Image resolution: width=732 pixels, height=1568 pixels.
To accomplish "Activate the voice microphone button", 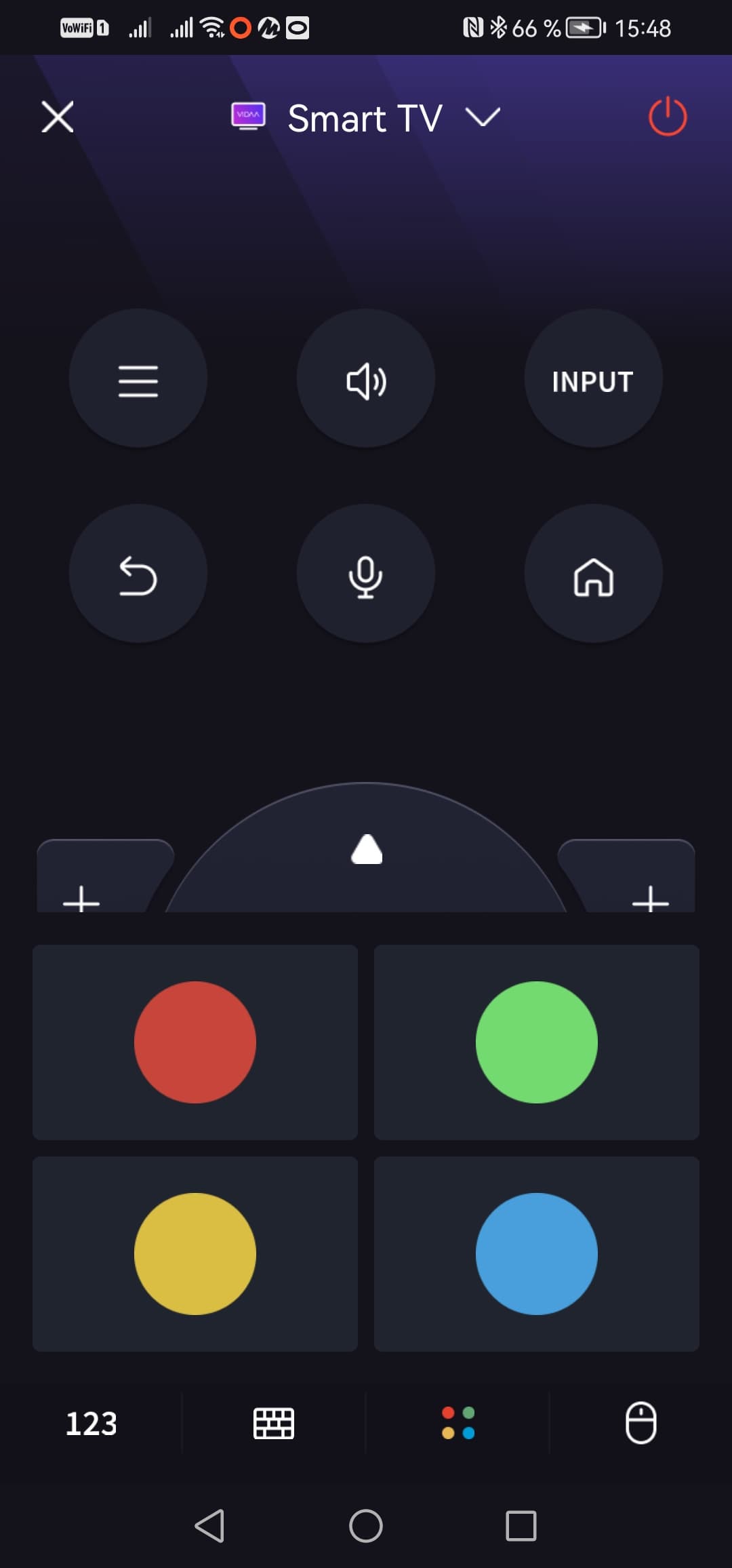I will (366, 574).
